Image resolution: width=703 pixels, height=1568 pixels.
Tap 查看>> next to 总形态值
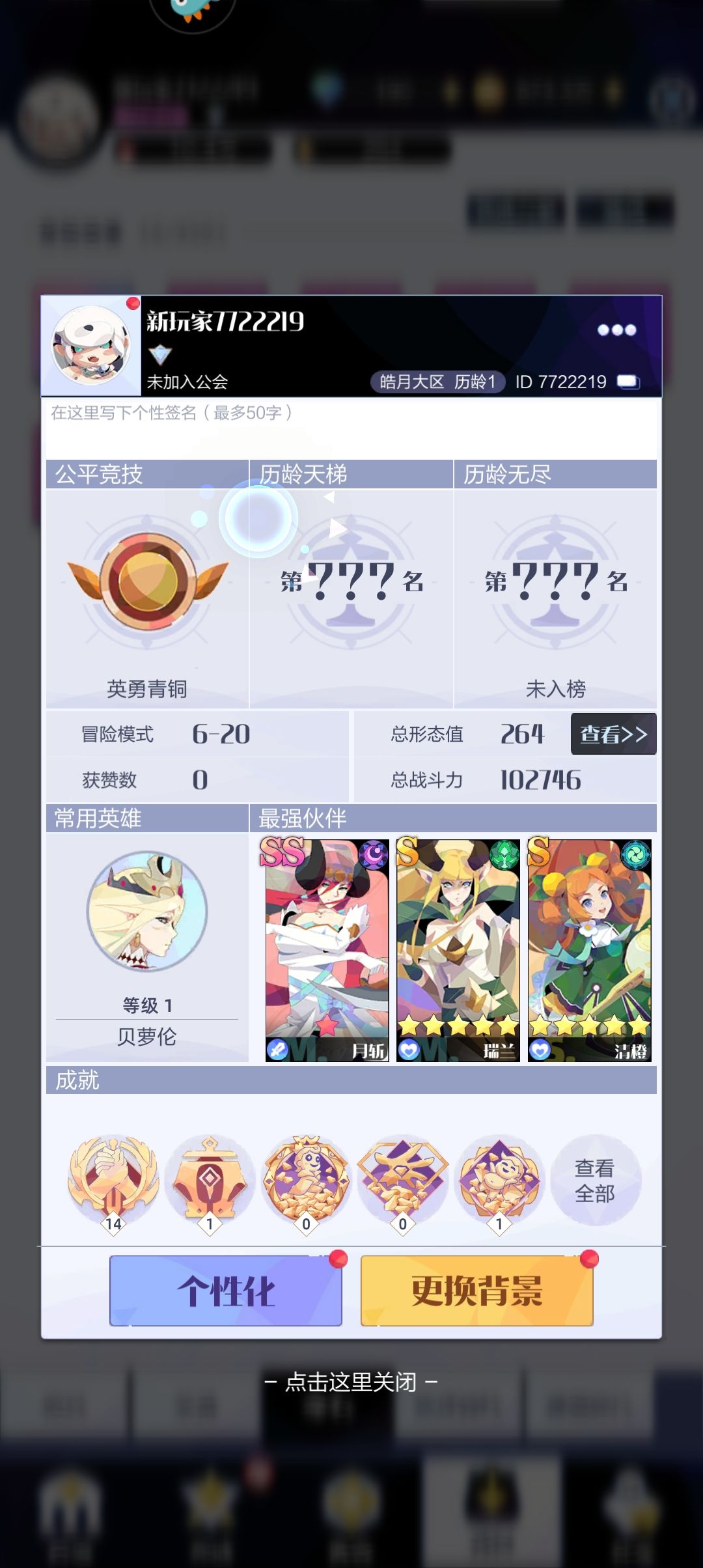613,734
